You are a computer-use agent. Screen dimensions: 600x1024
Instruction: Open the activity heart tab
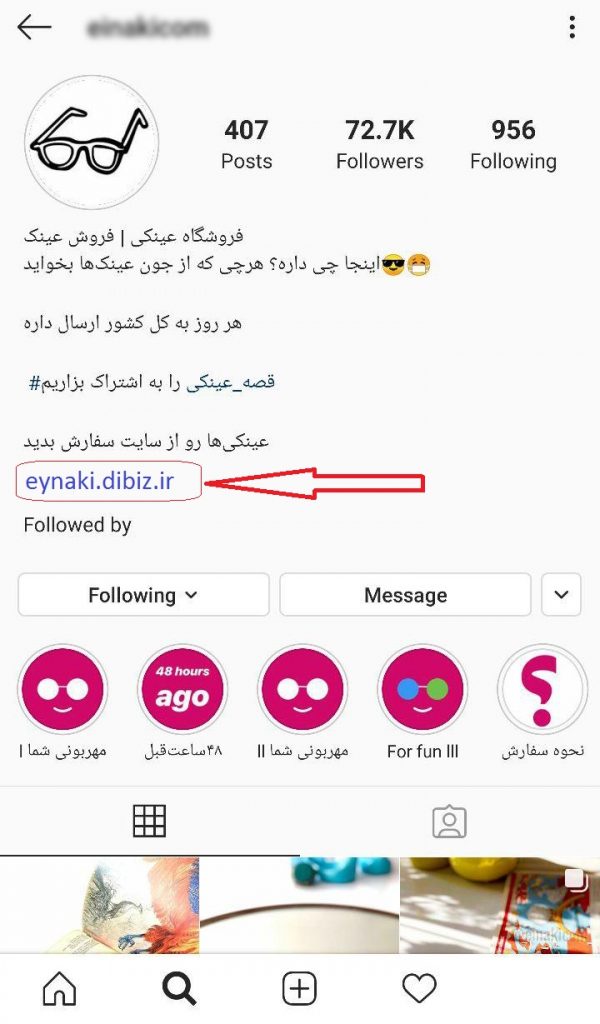419,989
